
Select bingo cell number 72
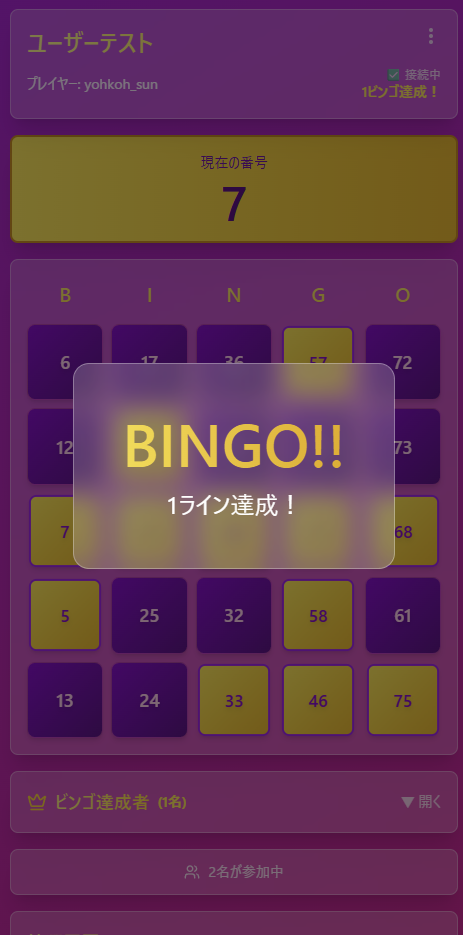[x=403, y=362]
